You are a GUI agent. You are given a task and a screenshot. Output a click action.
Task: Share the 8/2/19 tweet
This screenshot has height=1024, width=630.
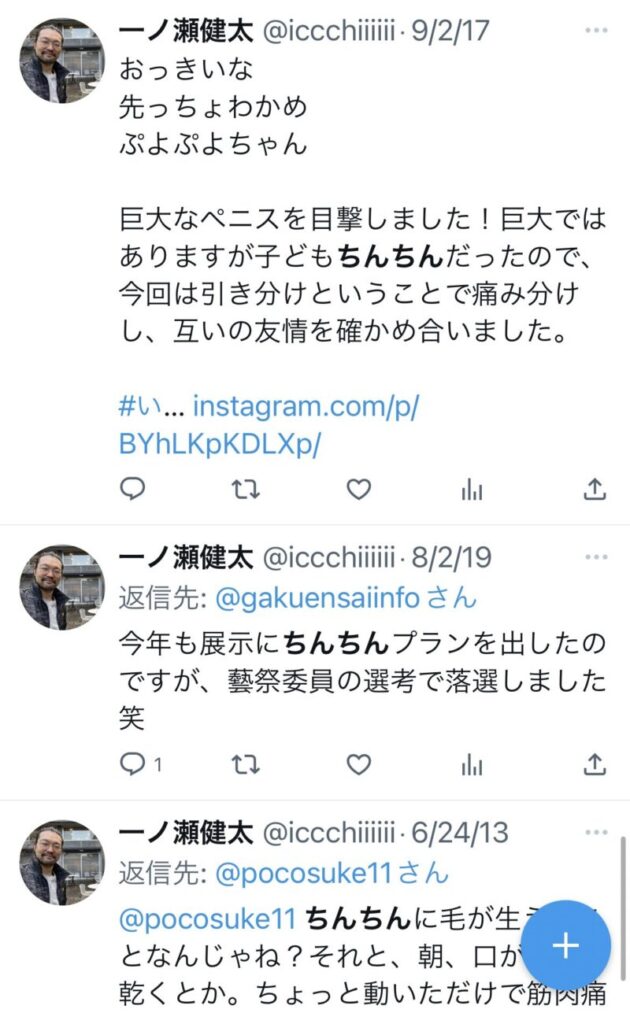click(594, 764)
